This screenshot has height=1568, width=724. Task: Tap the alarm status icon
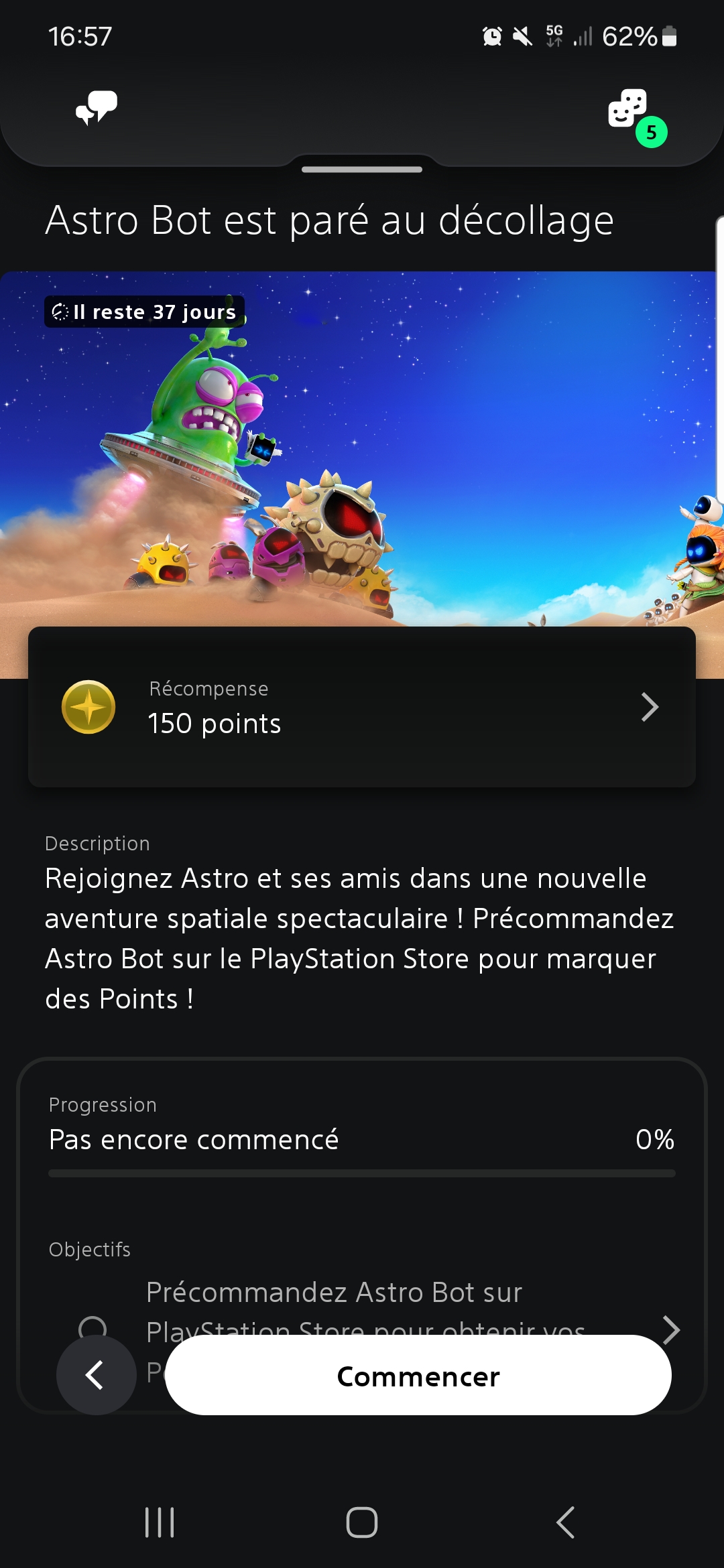pyautogui.click(x=491, y=38)
